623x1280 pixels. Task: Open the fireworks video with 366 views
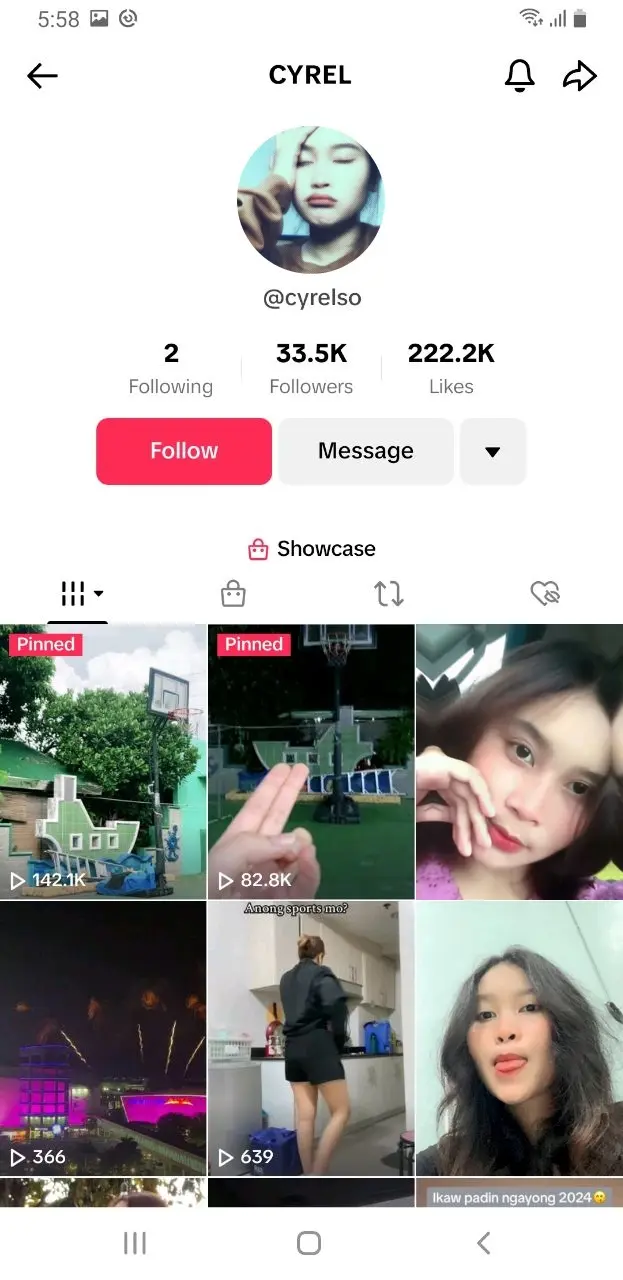[103, 1038]
